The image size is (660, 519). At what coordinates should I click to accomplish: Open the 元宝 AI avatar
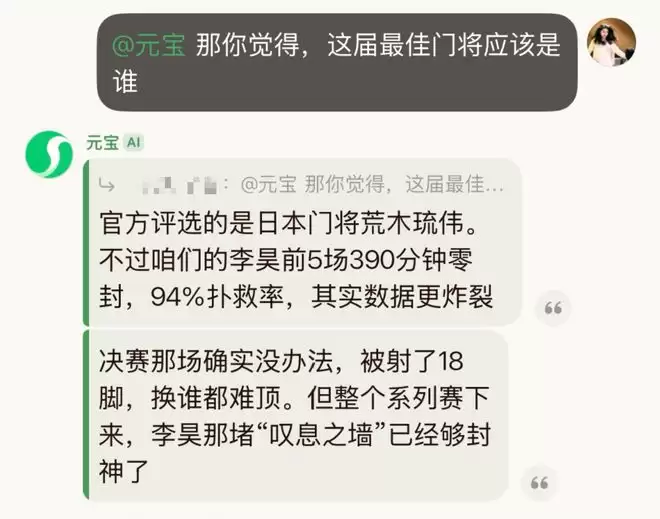click(45, 154)
